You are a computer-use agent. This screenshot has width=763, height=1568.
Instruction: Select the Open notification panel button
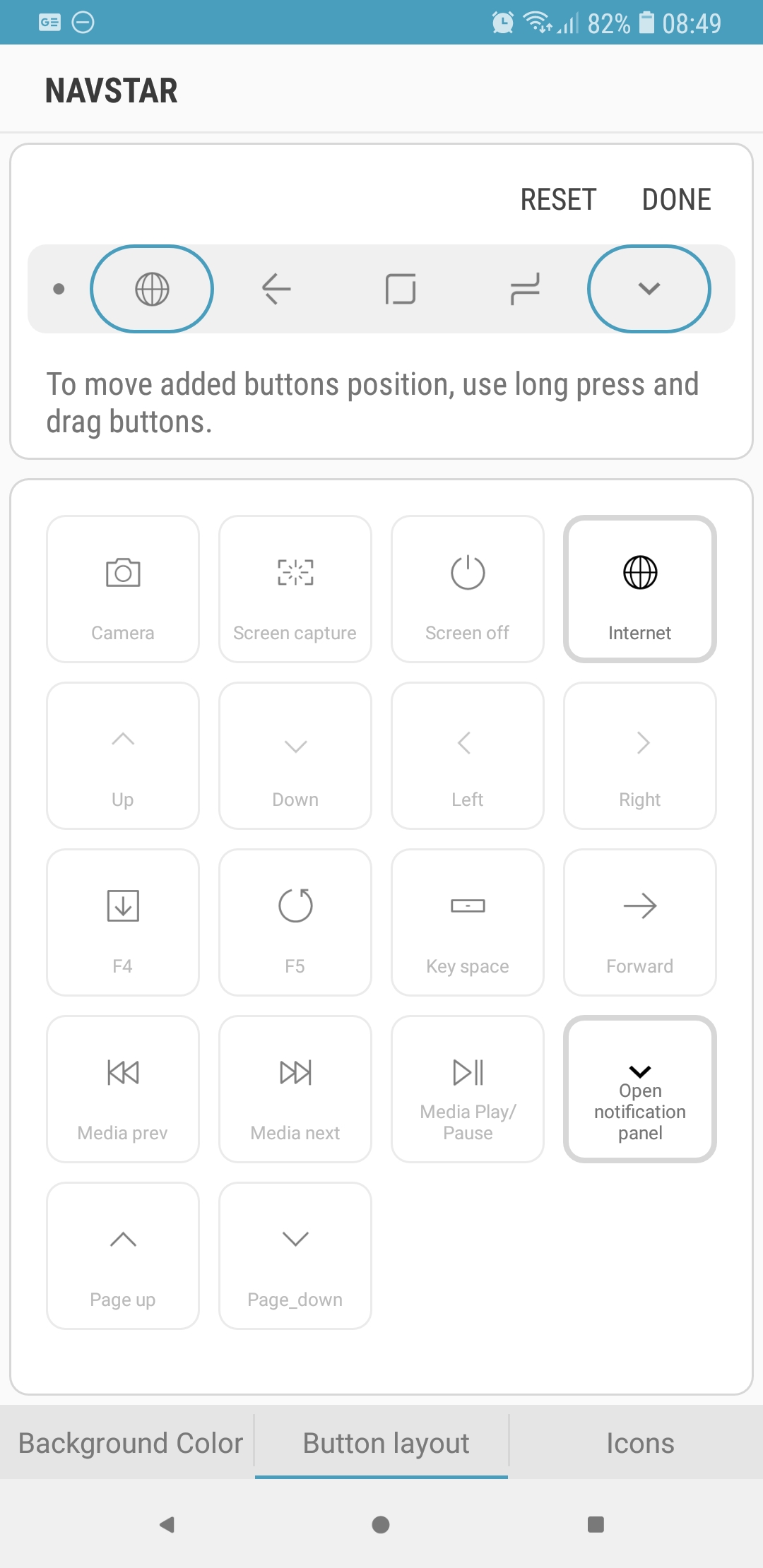click(639, 1088)
